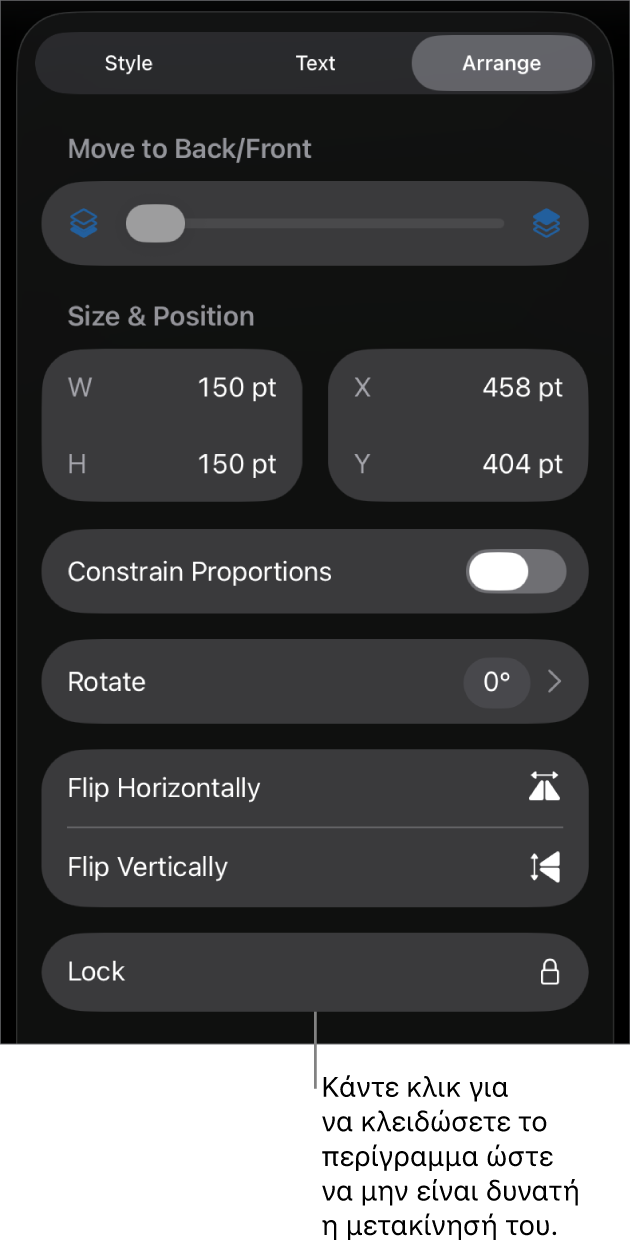Edit the width W value
Image resolution: width=630 pixels, height=1250 pixels.
236,387
